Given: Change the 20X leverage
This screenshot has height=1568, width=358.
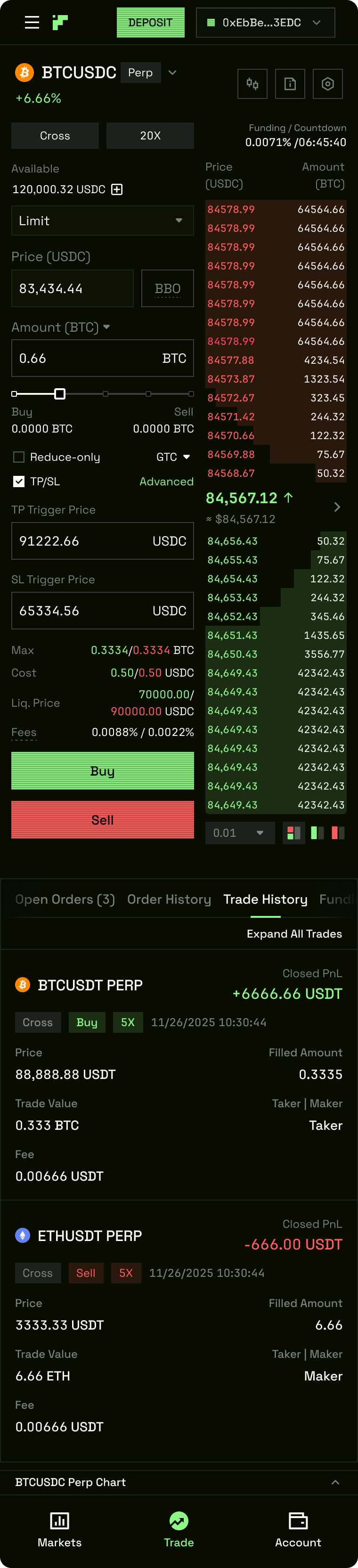Looking at the screenshot, I should click(x=150, y=136).
